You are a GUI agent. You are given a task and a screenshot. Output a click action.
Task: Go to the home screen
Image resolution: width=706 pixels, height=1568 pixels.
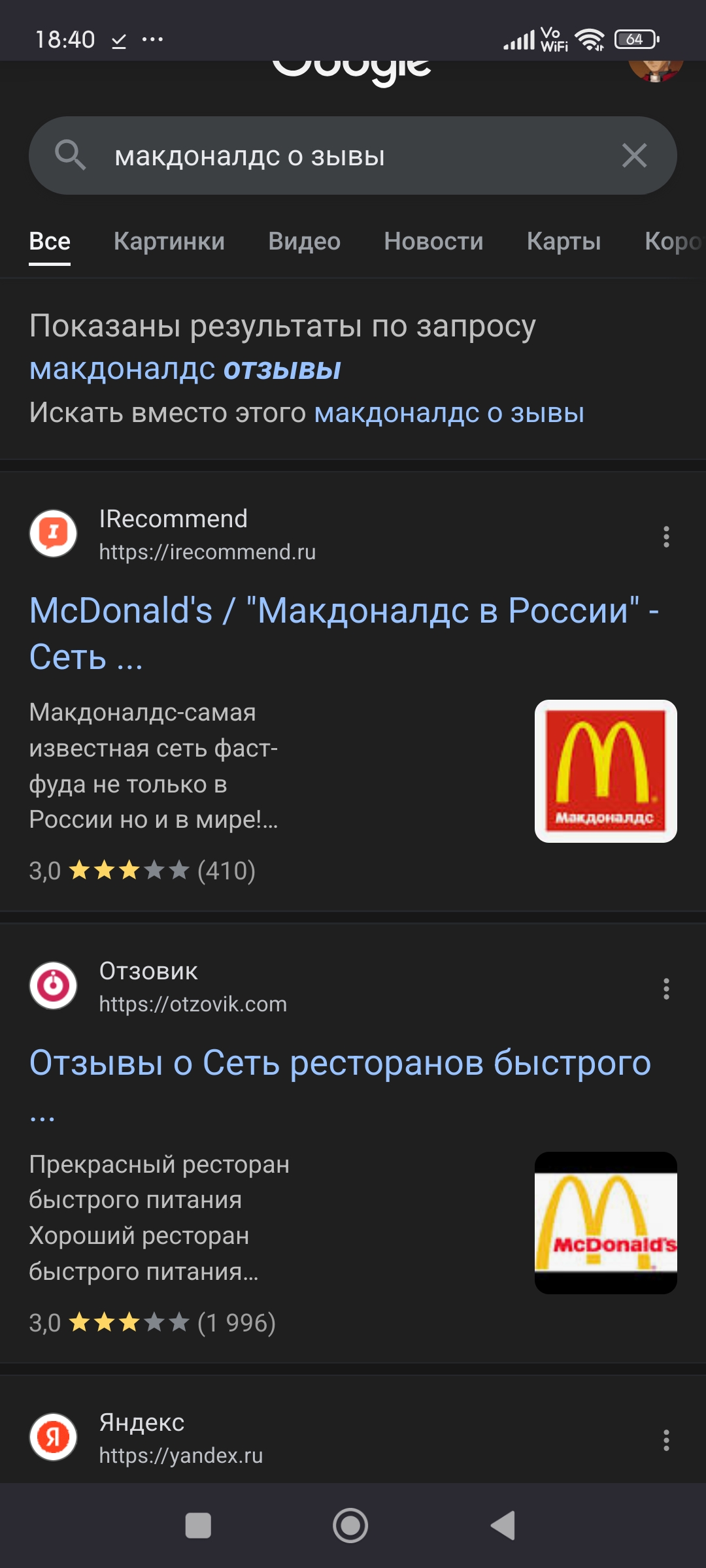(350, 1526)
